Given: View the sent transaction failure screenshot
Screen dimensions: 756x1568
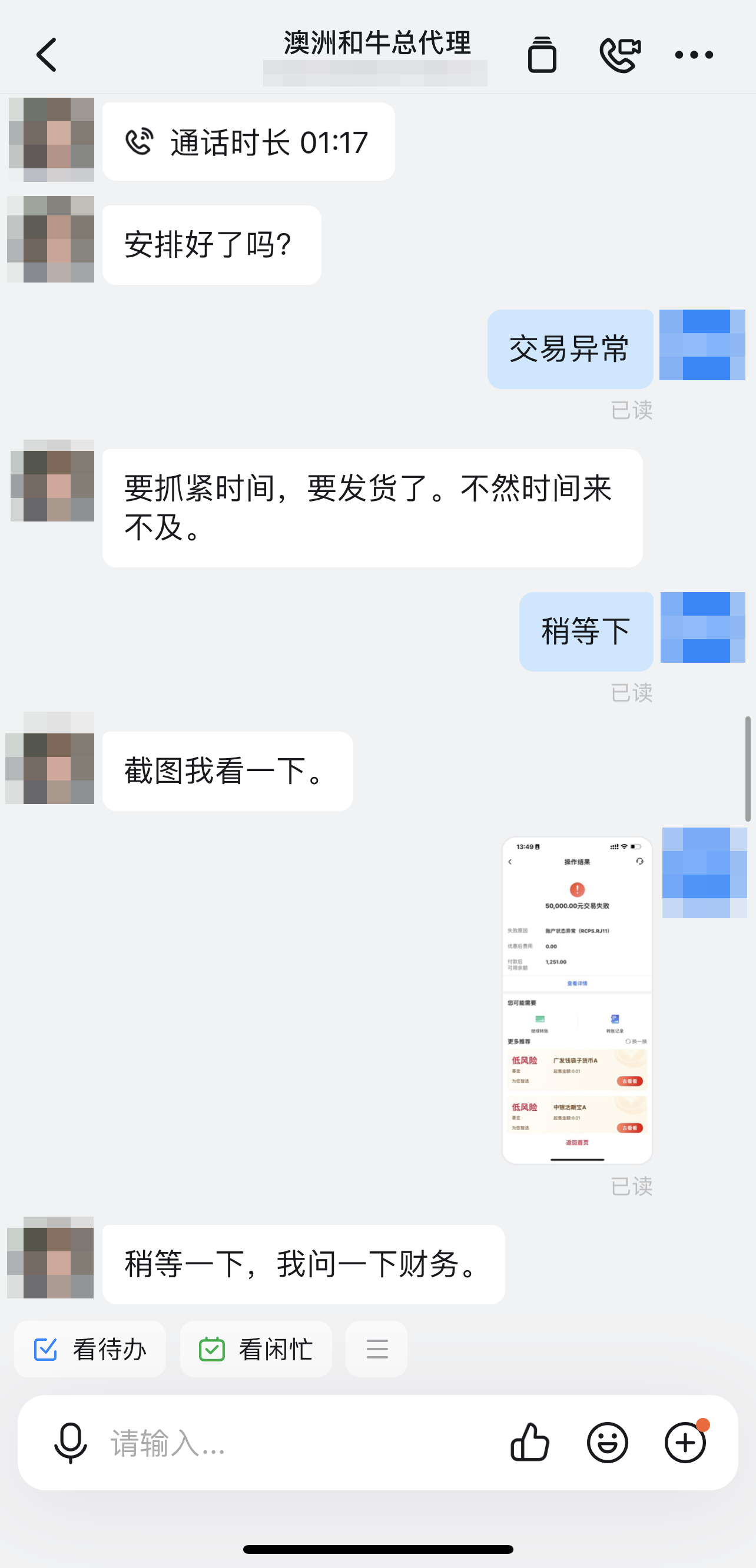Looking at the screenshot, I should [x=576, y=999].
